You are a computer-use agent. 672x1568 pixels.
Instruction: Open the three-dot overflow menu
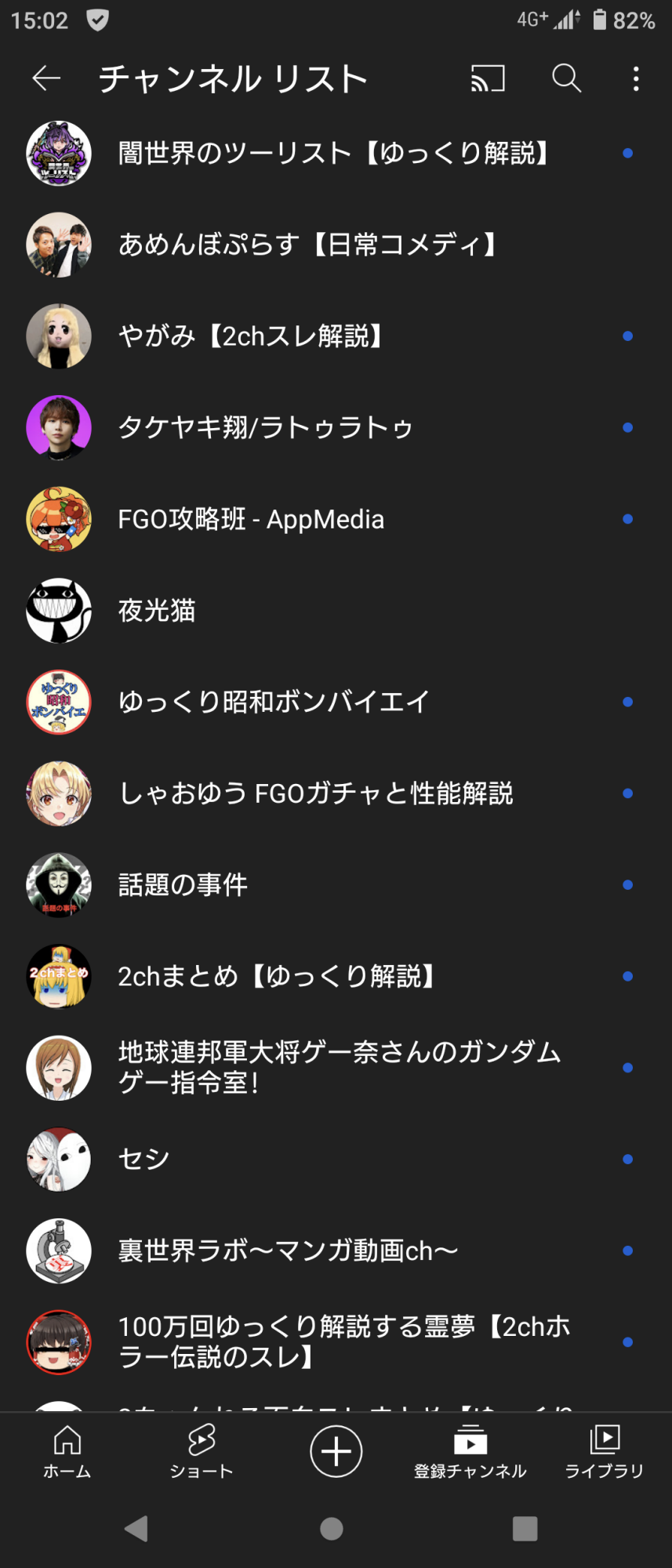coord(636,78)
